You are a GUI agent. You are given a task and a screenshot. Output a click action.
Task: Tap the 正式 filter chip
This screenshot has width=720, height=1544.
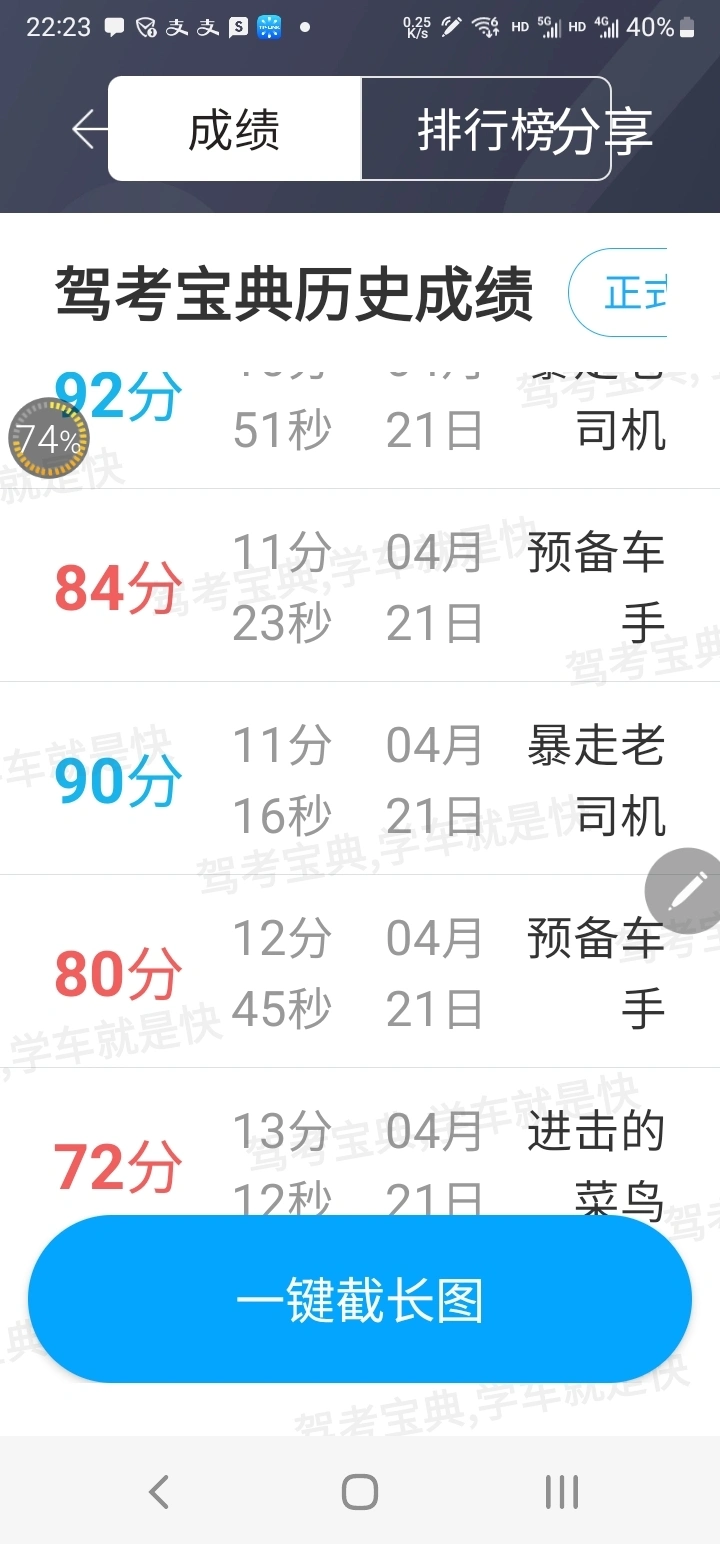[x=618, y=293]
